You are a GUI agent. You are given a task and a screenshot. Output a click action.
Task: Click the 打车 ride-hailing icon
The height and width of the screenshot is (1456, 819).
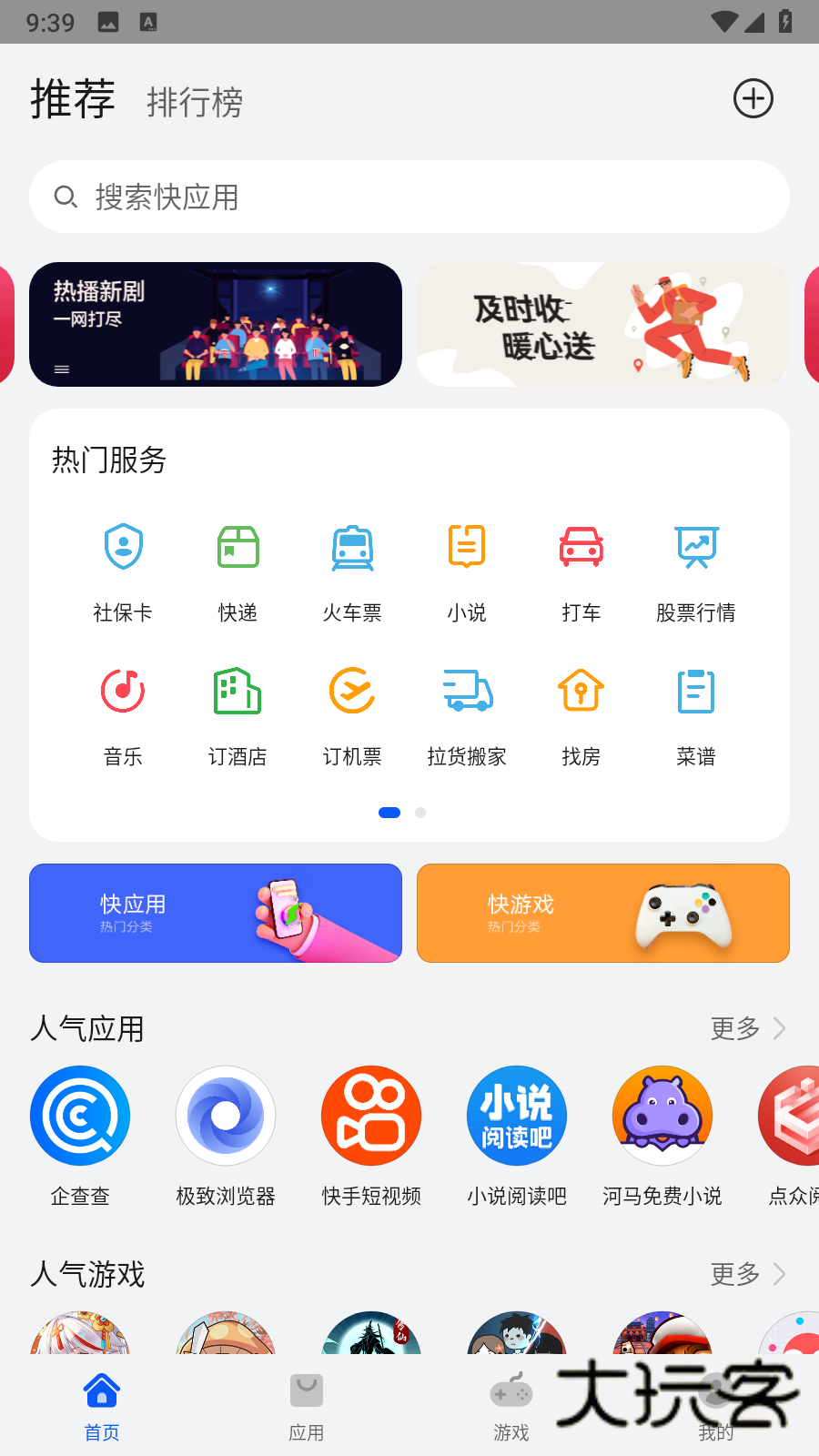tap(581, 569)
